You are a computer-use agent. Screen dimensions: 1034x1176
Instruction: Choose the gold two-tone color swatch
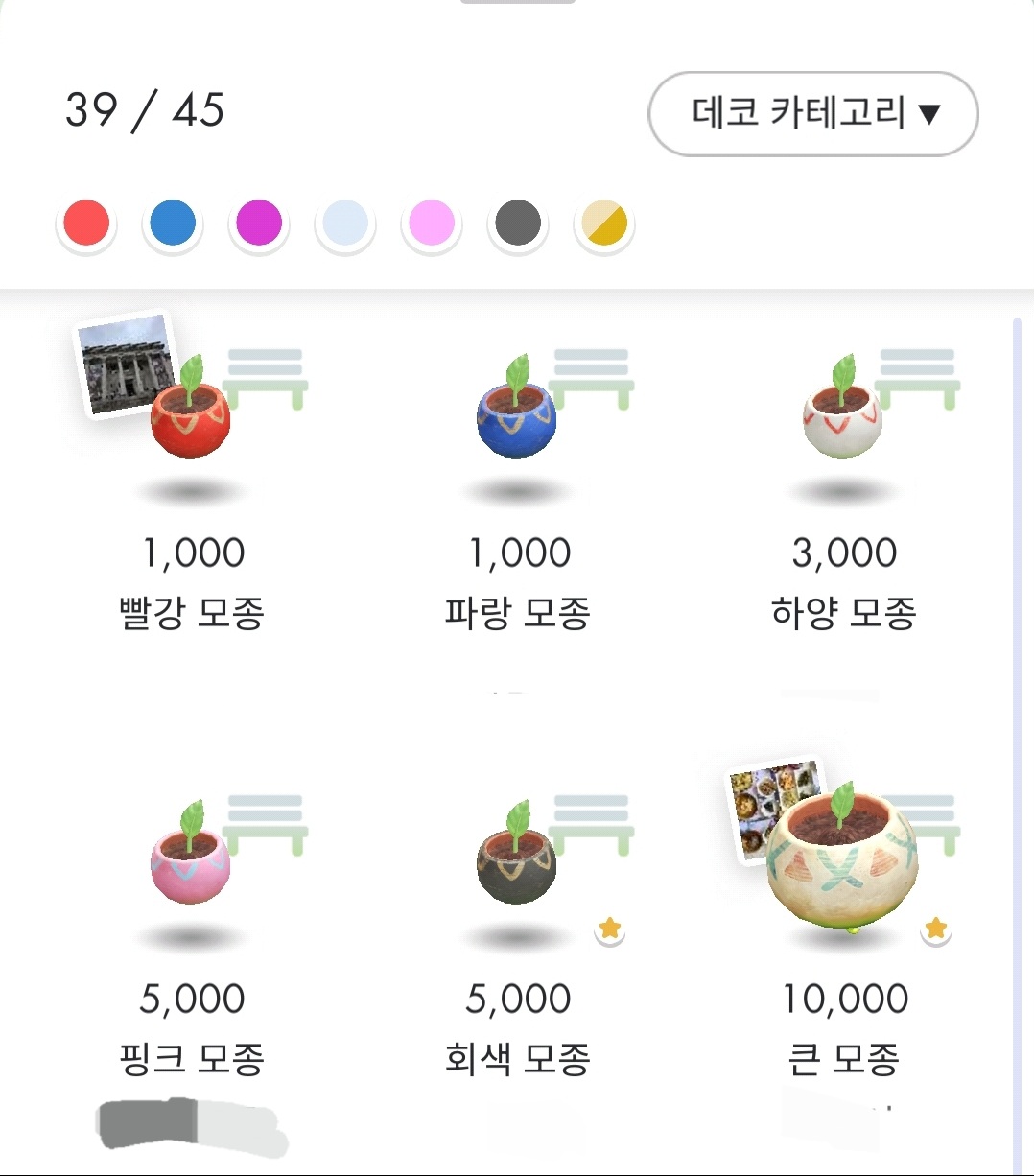click(x=604, y=224)
